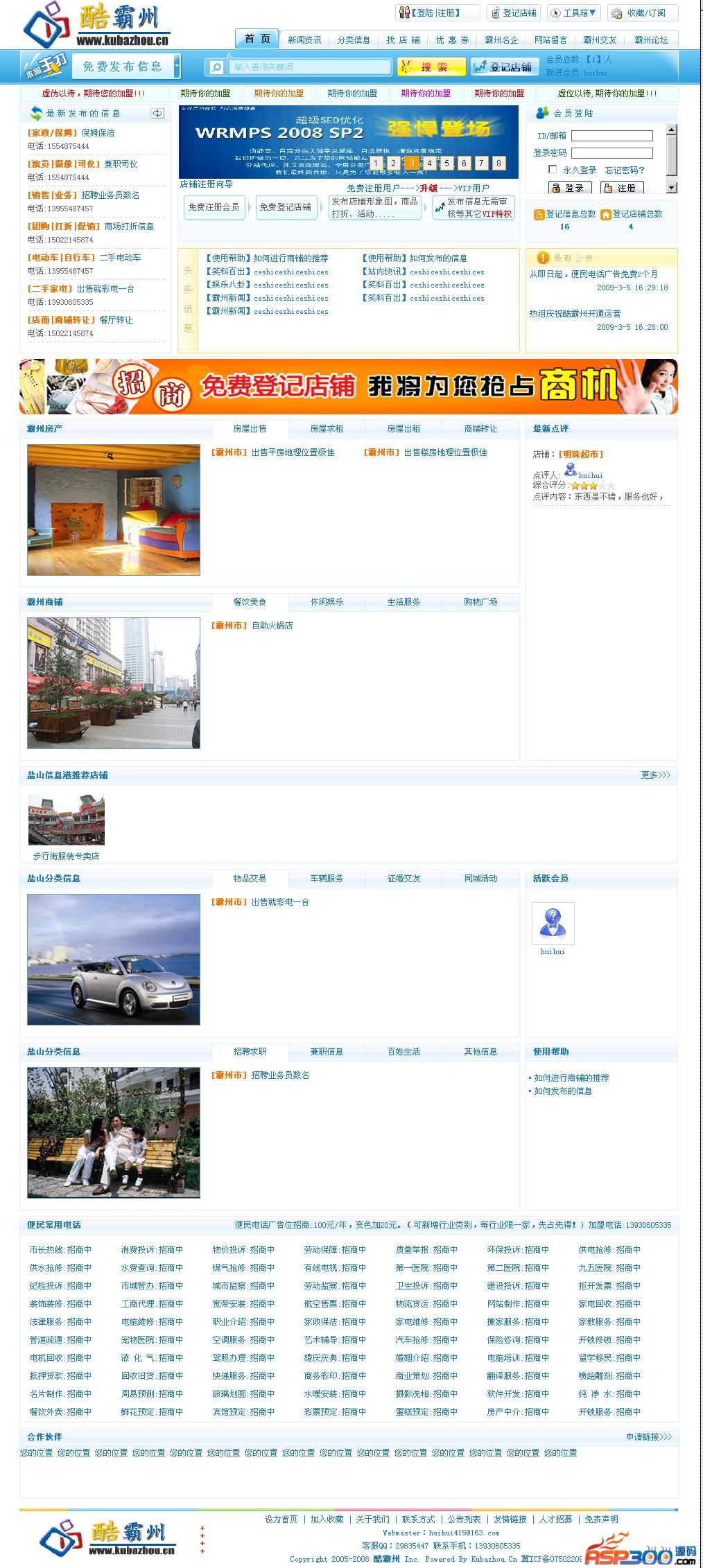Screen dimensions: 703x1568
Task: Open the 忘记密码? link
Action: point(624,170)
